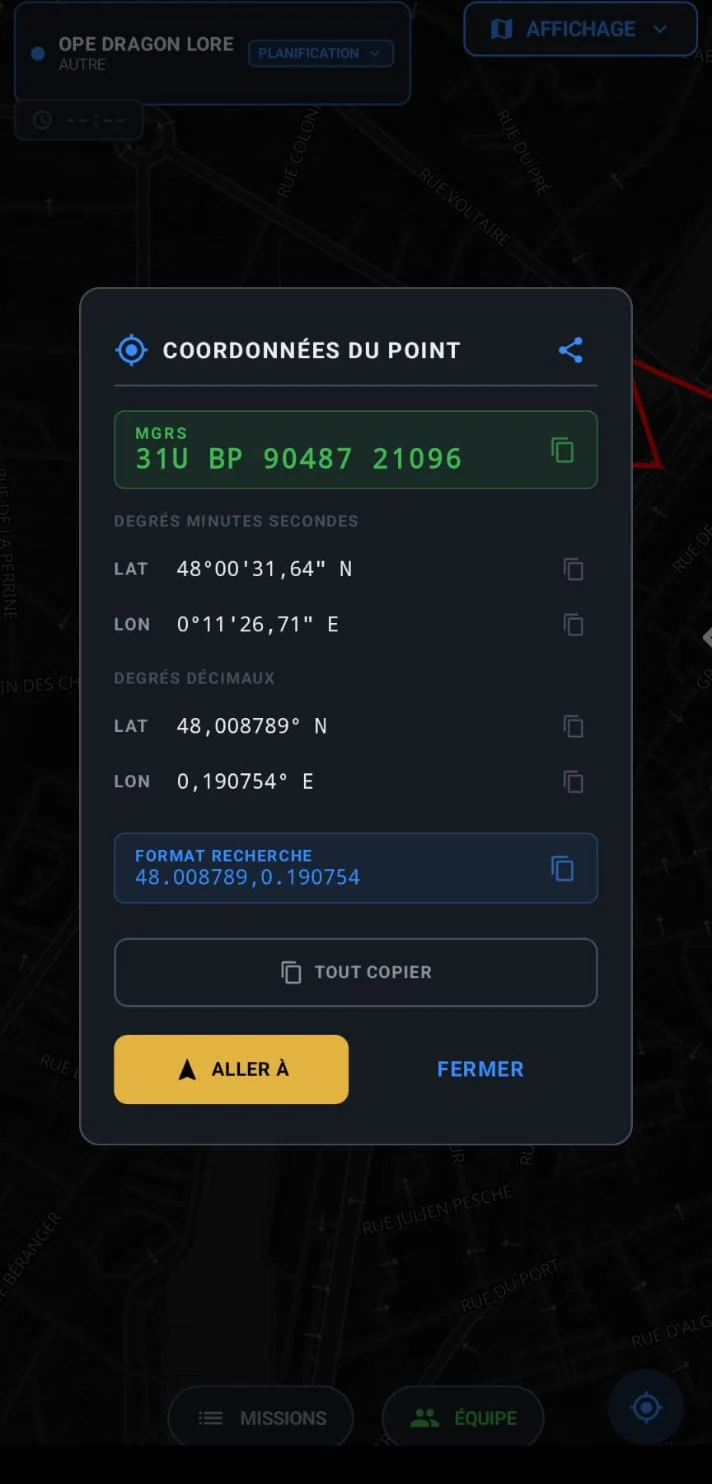This screenshot has width=712, height=1484.
Task: Copy the DMS latitude 48°00'31,64" N
Action: pos(573,569)
